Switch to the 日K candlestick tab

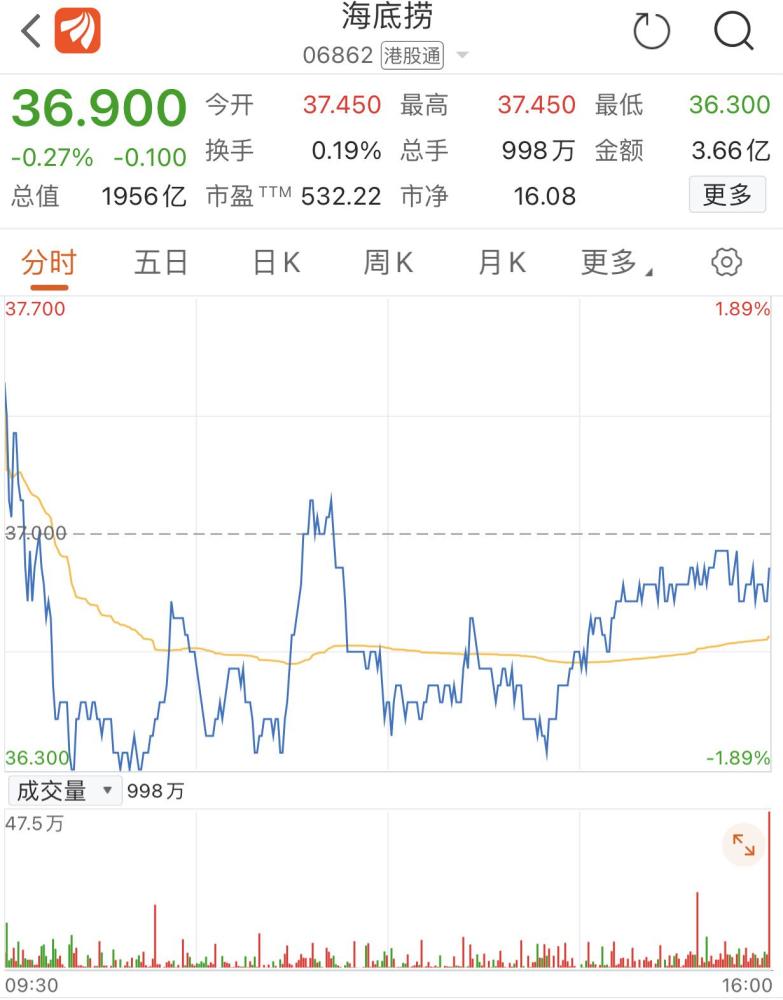[273, 261]
